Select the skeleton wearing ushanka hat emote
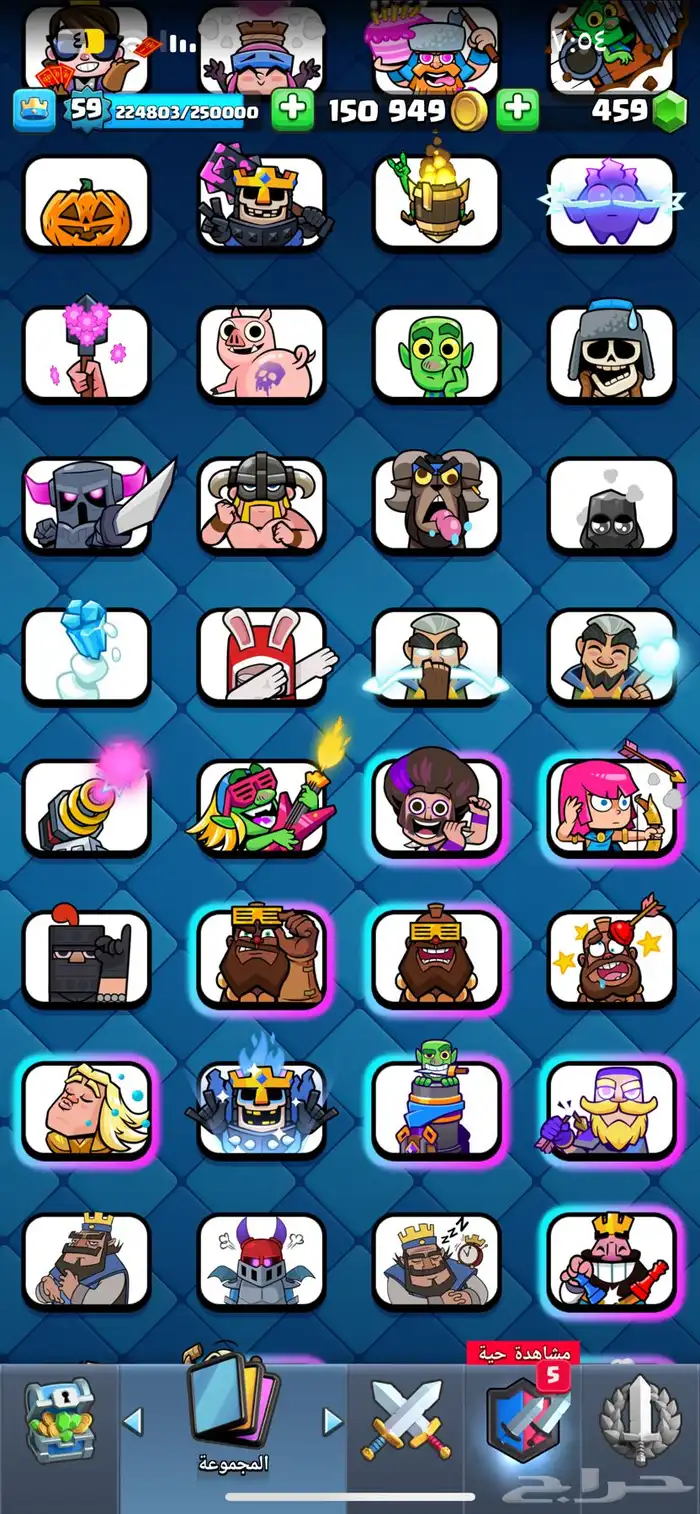 (x=612, y=353)
